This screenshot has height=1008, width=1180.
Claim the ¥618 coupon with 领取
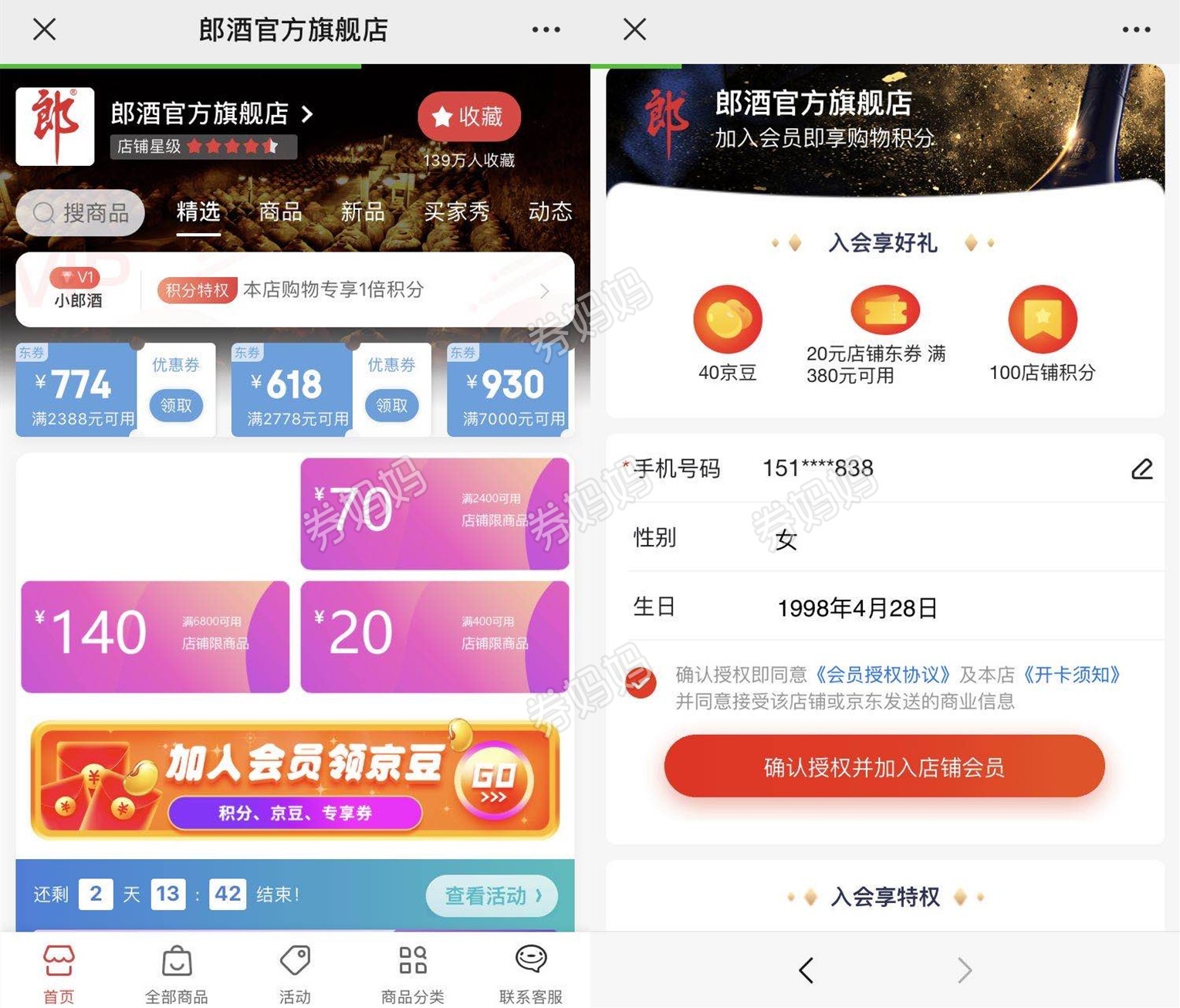point(391,405)
